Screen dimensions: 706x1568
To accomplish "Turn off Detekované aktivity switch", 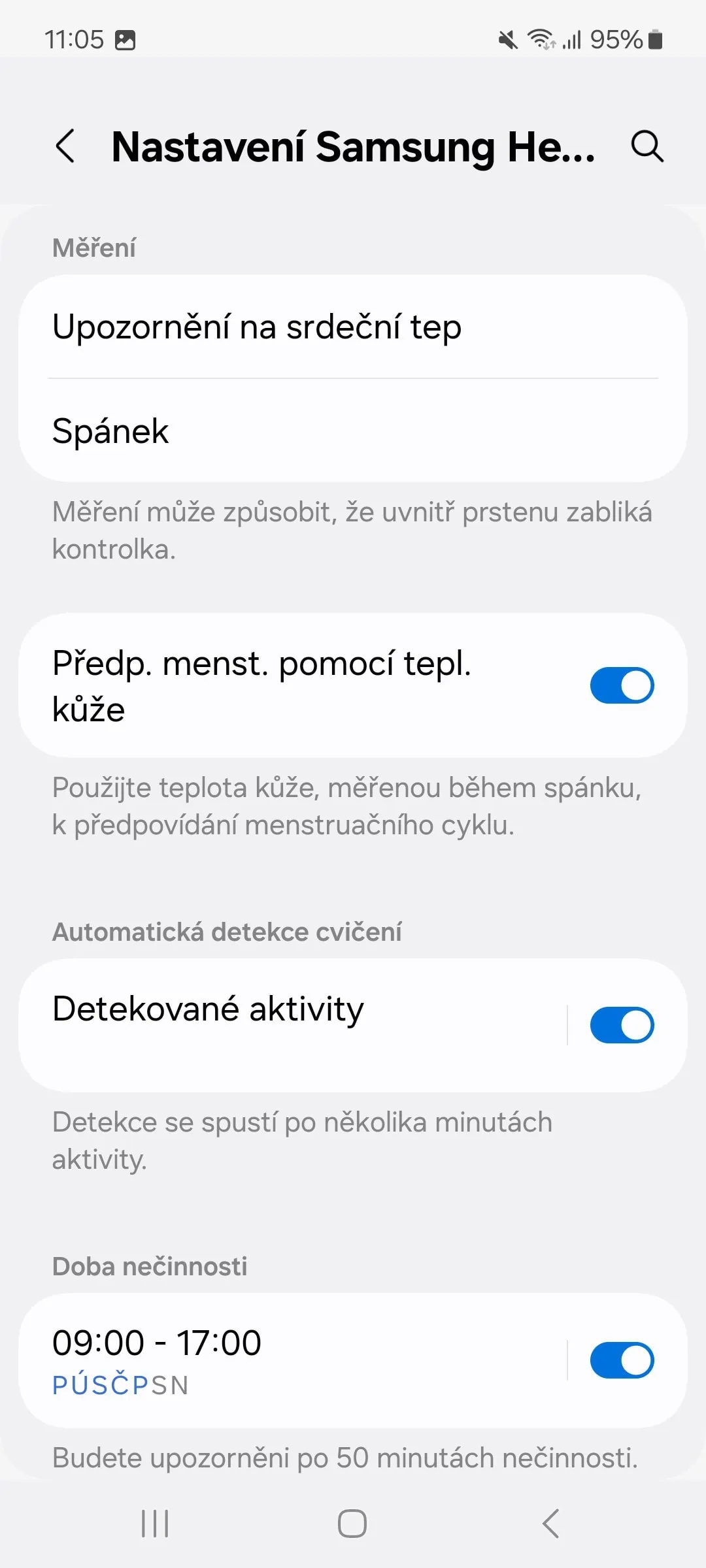I will tap(622, 1025).
